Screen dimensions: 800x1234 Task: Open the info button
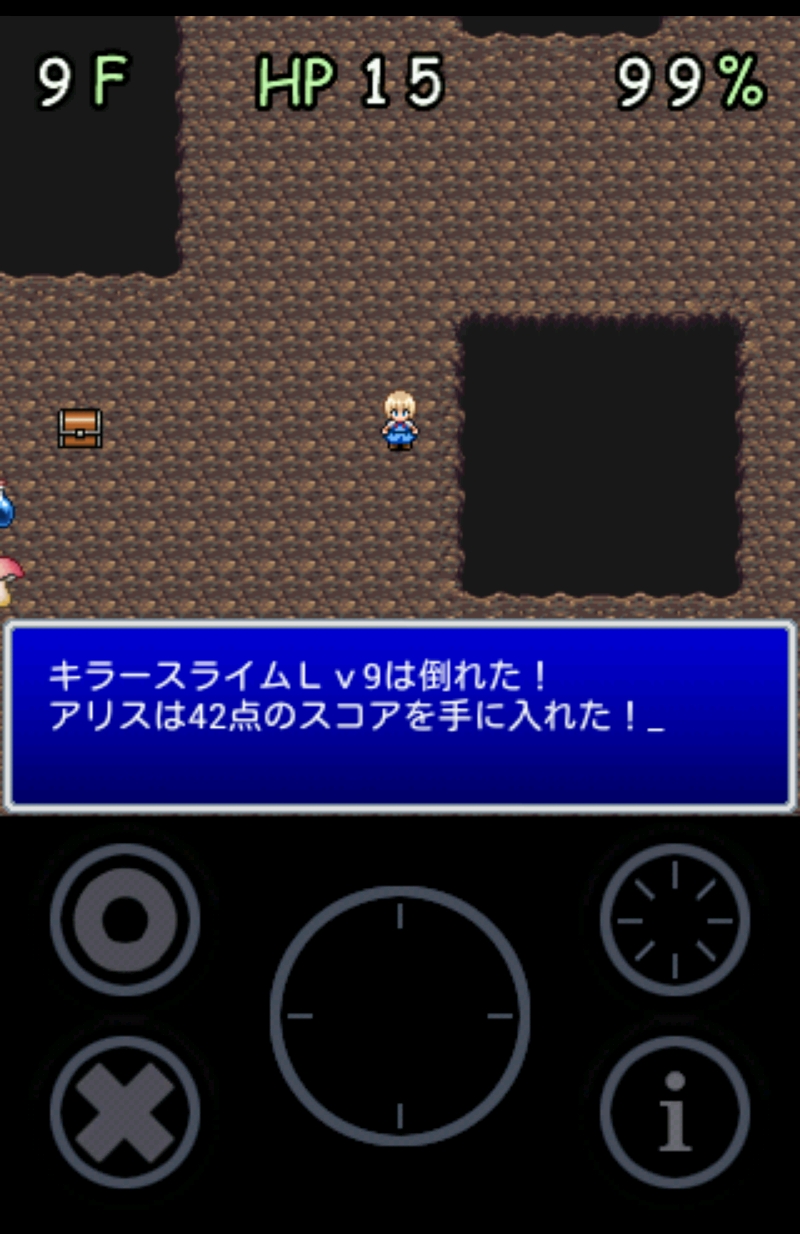coord(675,1111)
